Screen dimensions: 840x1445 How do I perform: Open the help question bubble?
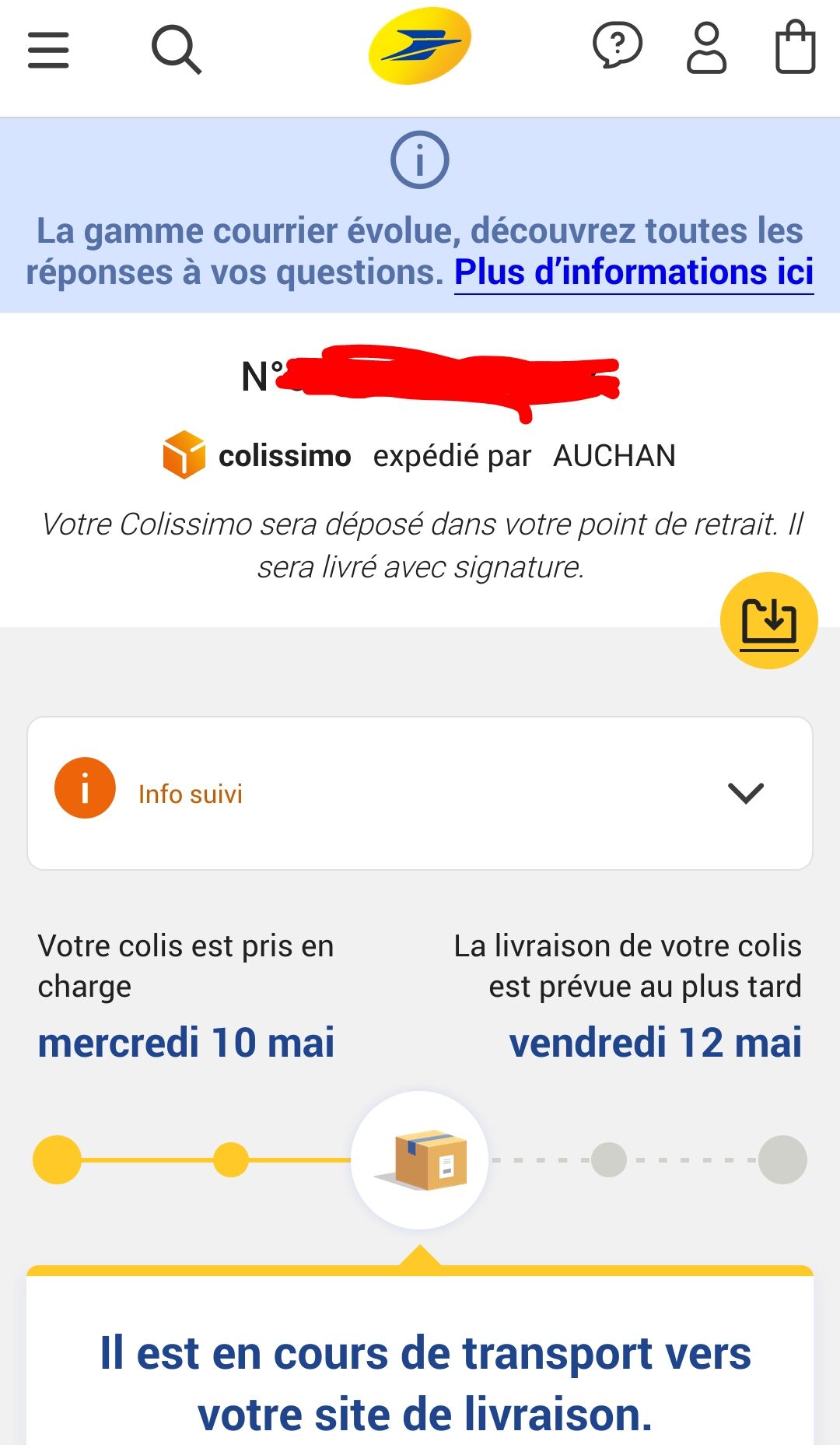click(618, 46)
